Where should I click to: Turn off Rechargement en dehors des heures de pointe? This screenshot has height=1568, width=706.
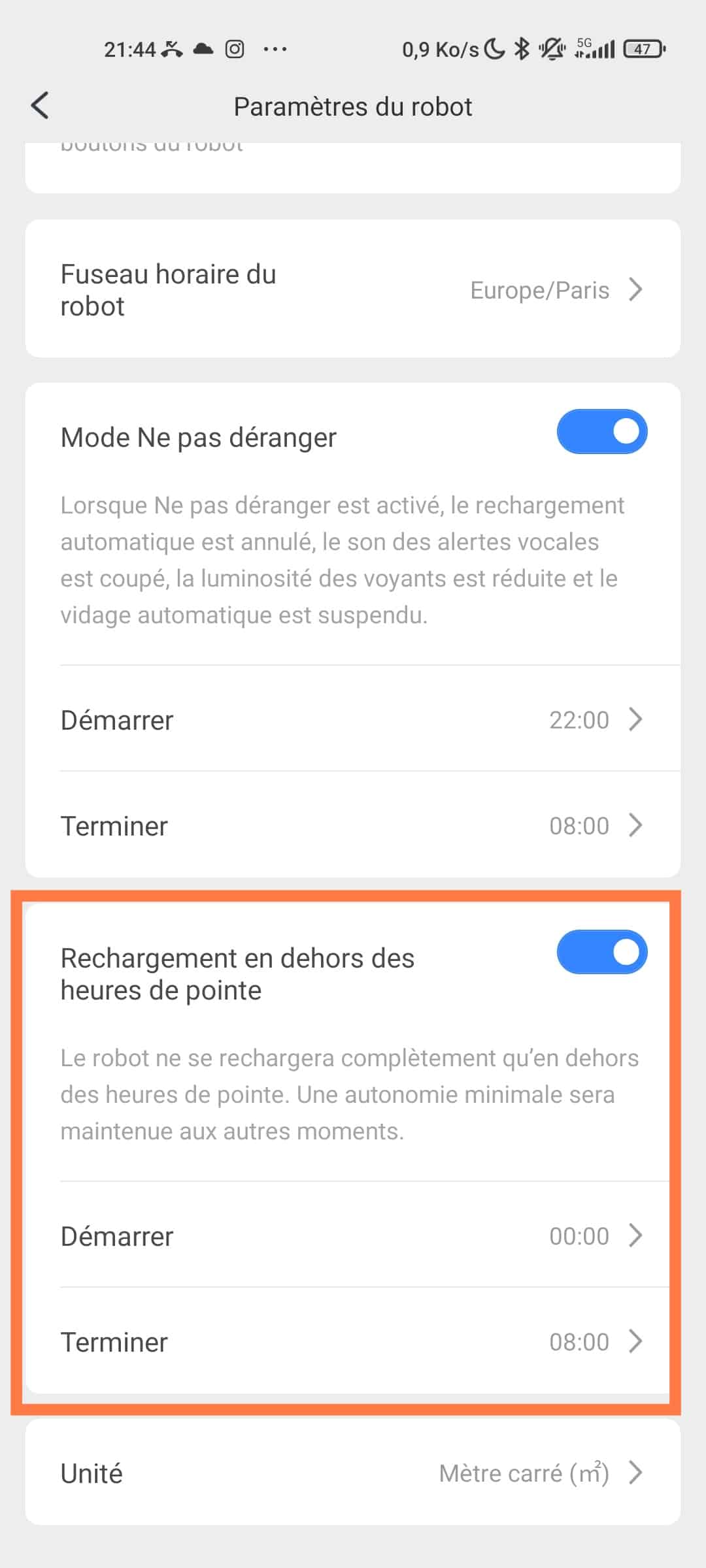pyautogui.click(x=602, y=952)
